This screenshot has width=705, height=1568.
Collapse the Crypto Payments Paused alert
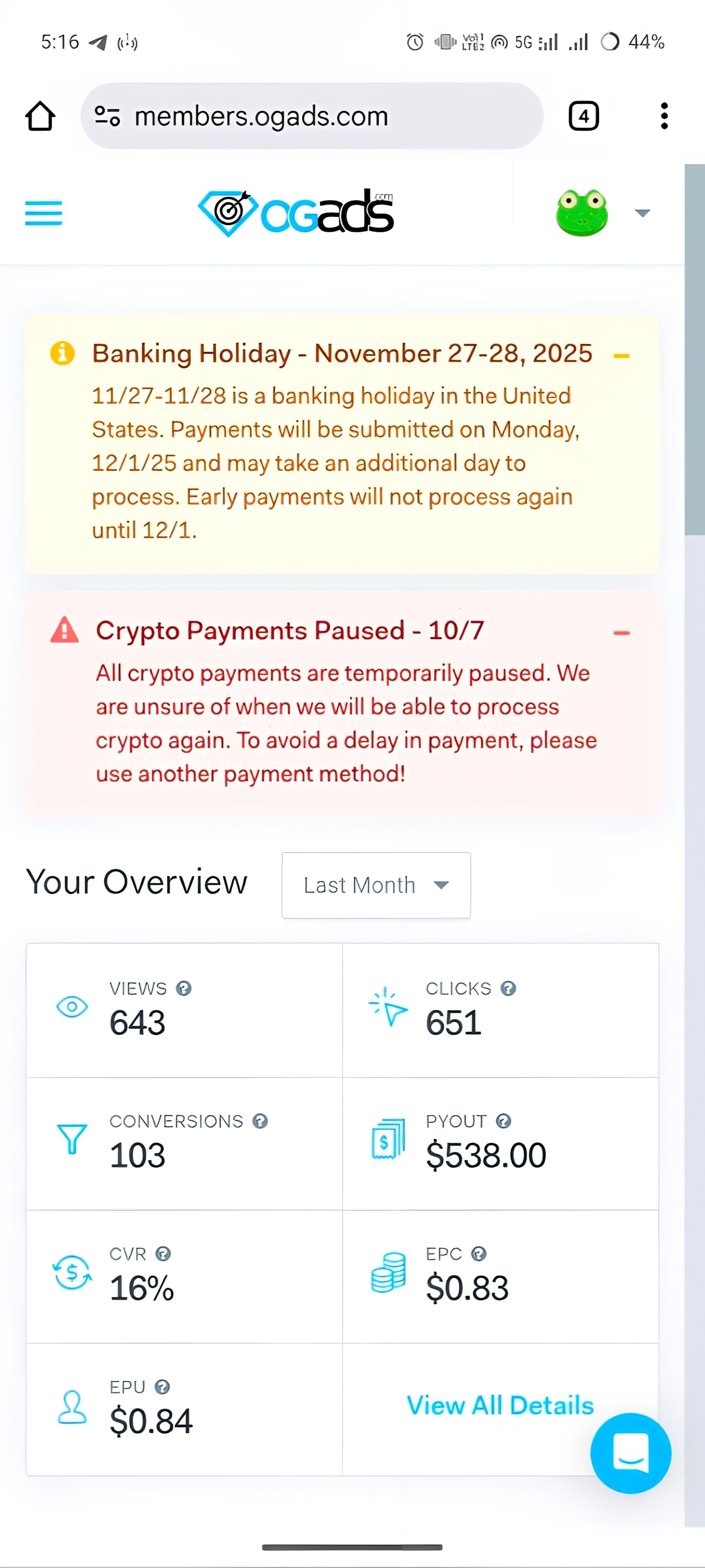[x=621, y=633]
